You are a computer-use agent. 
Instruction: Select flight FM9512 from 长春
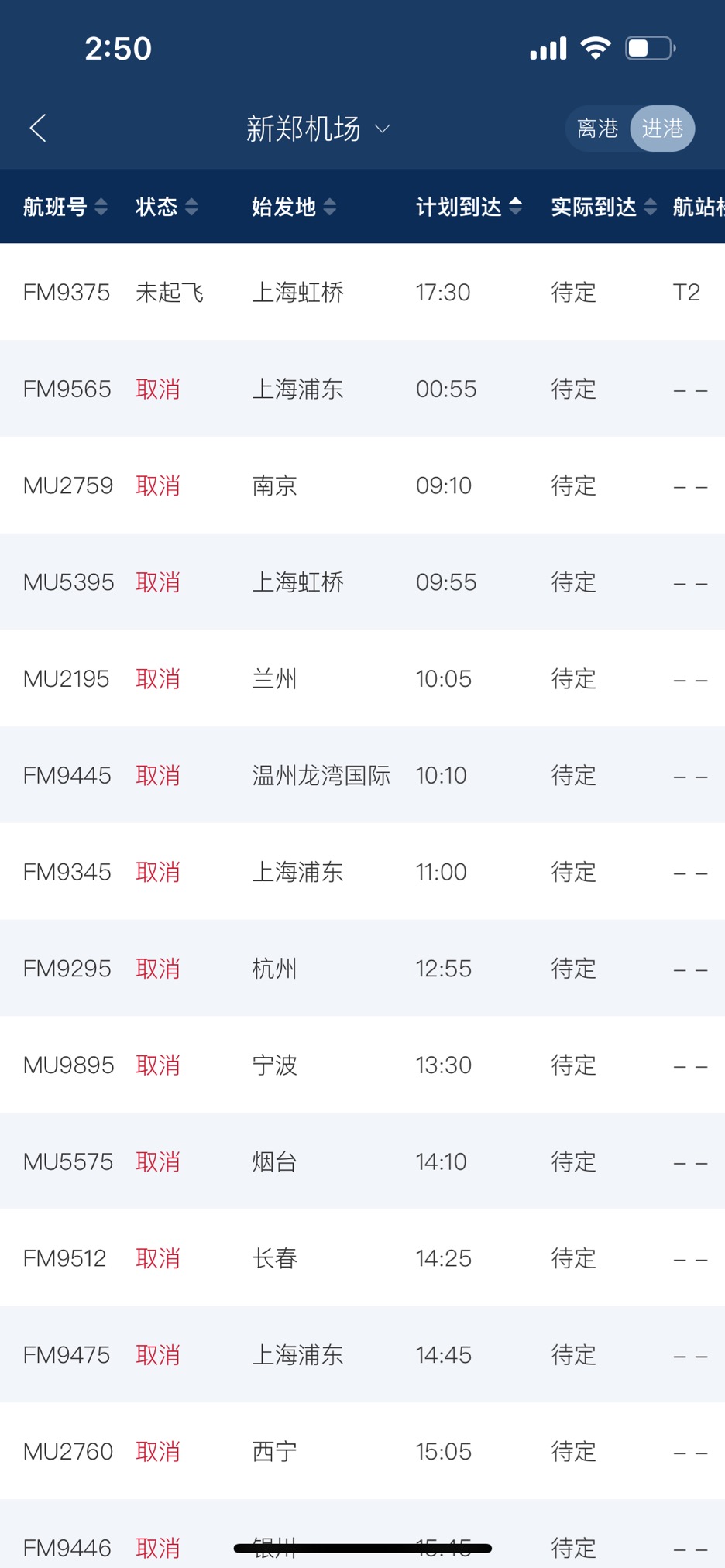tap(362, 1258)
